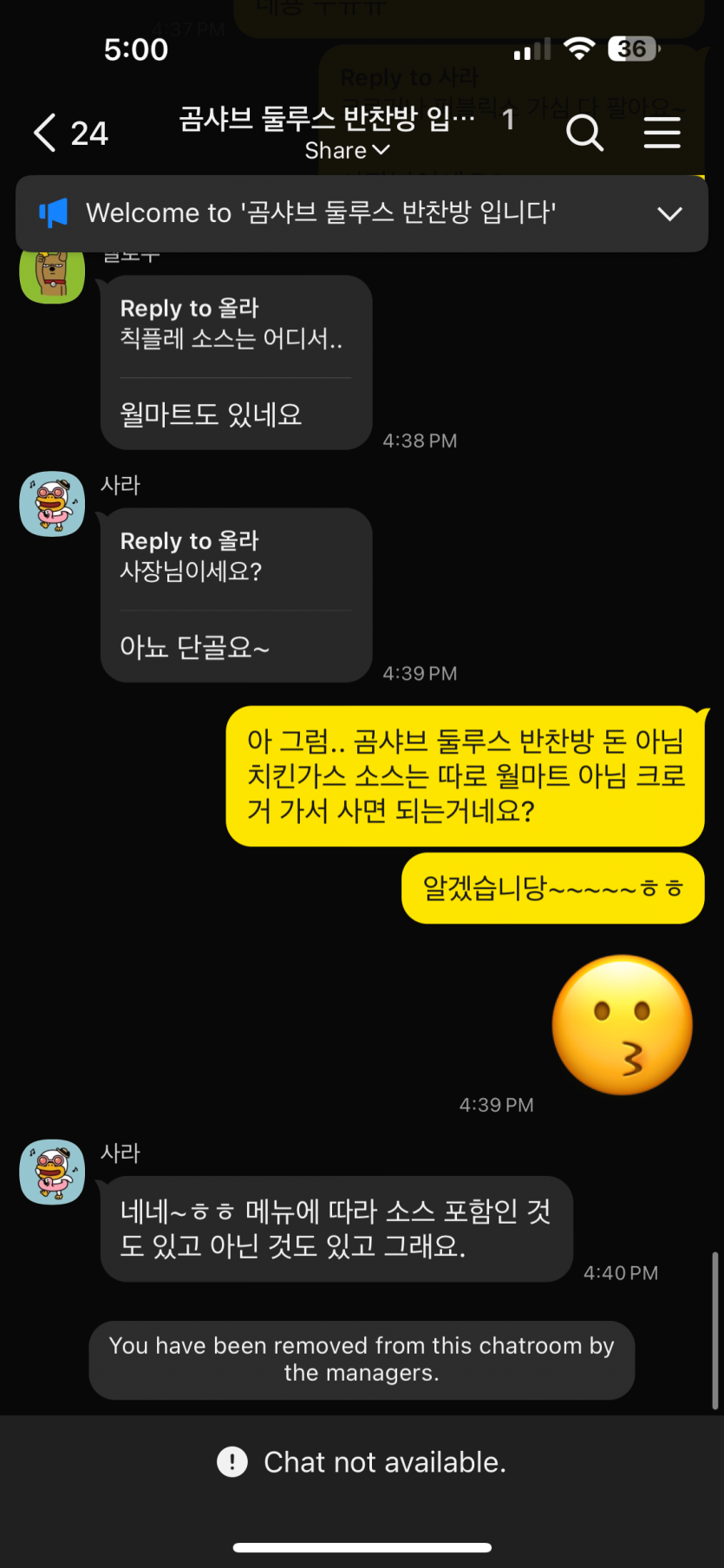
Task: Open 사라's avatar beside the 4:40 PM message
Action: pos(52,1172)
